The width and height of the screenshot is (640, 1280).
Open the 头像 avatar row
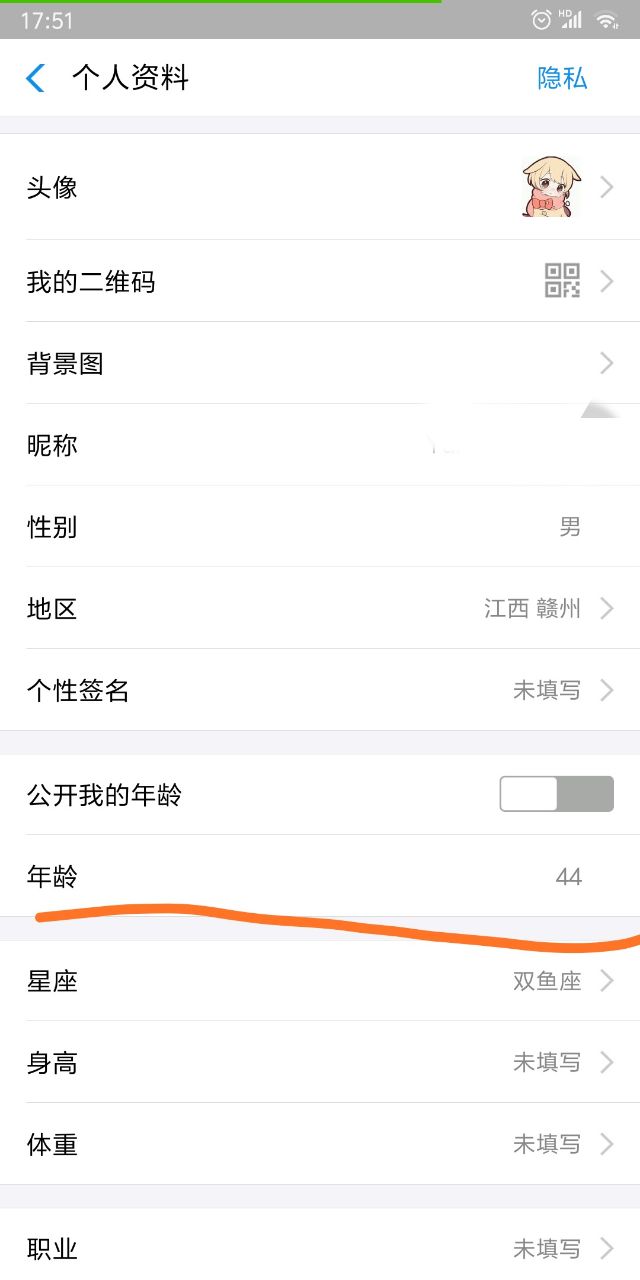tap(320, 187)
